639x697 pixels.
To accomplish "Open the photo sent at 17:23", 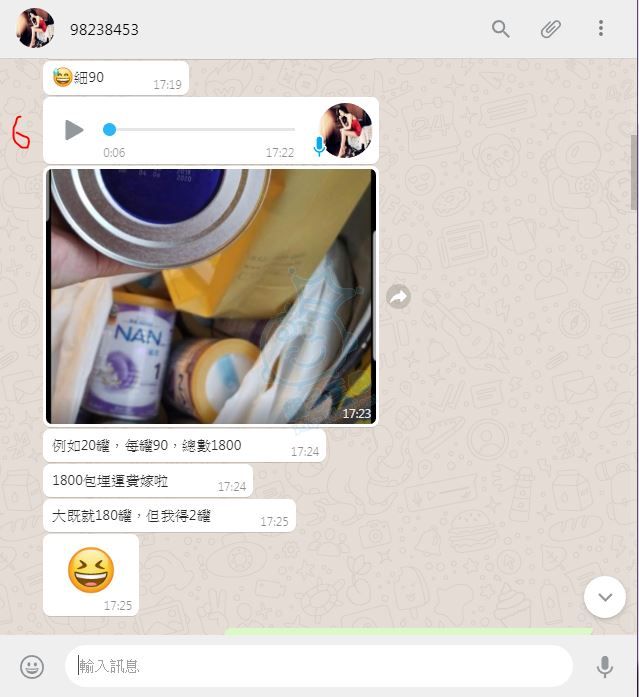I will pos(211,296).
